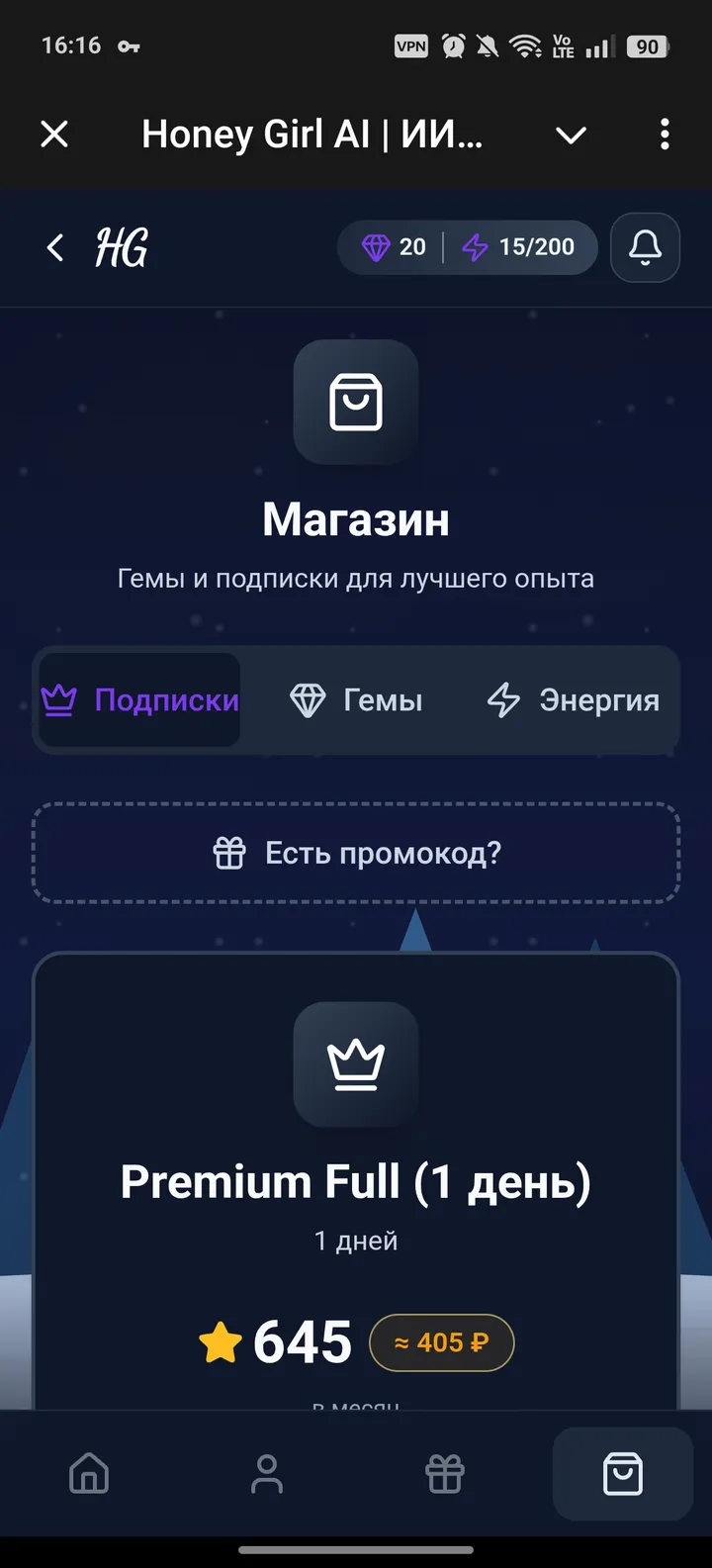
Task: Tap the ≈ 405 ₽ price badge
Action: (441, 1342)
